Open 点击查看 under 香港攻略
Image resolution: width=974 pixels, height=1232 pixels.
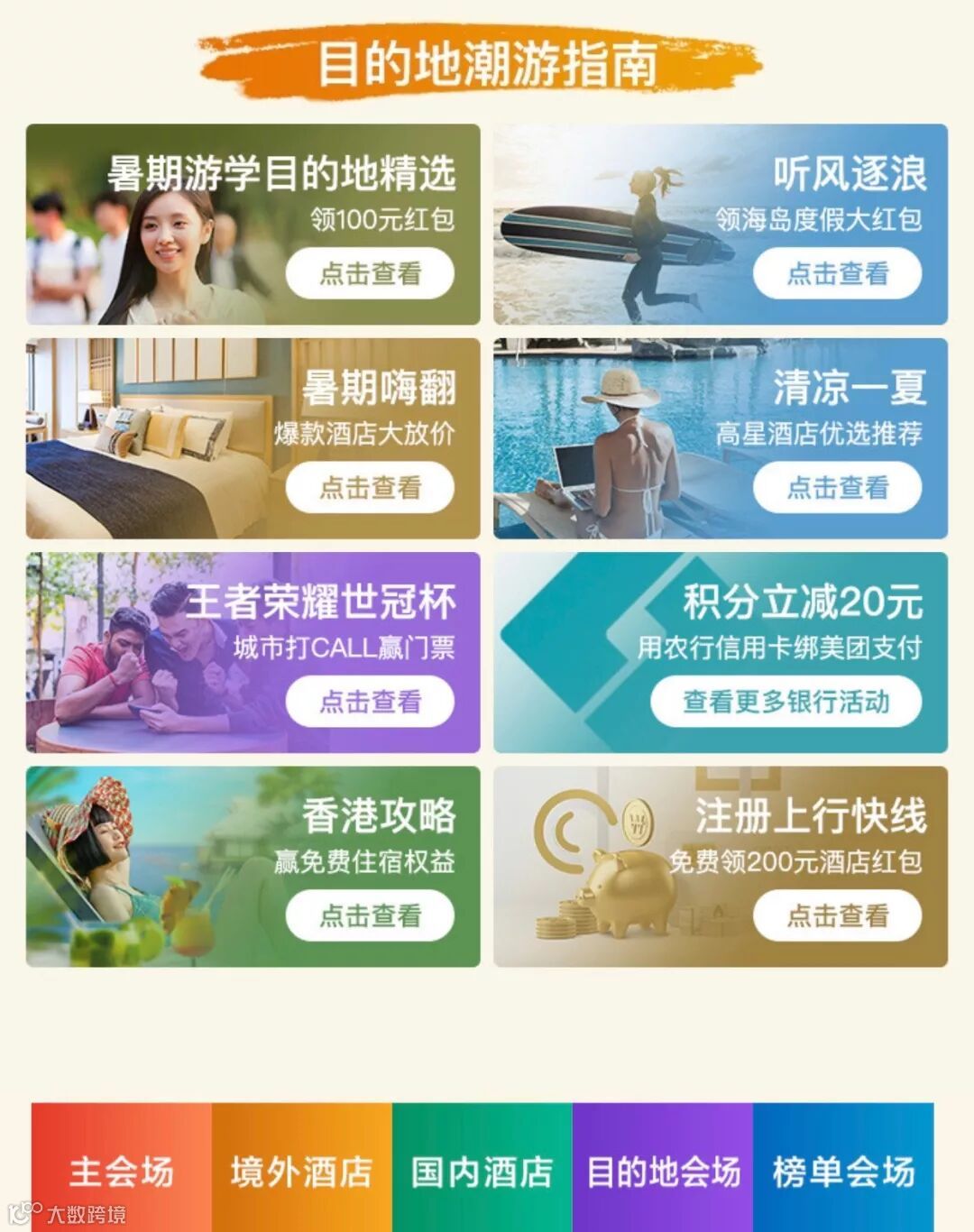(370, 915)
